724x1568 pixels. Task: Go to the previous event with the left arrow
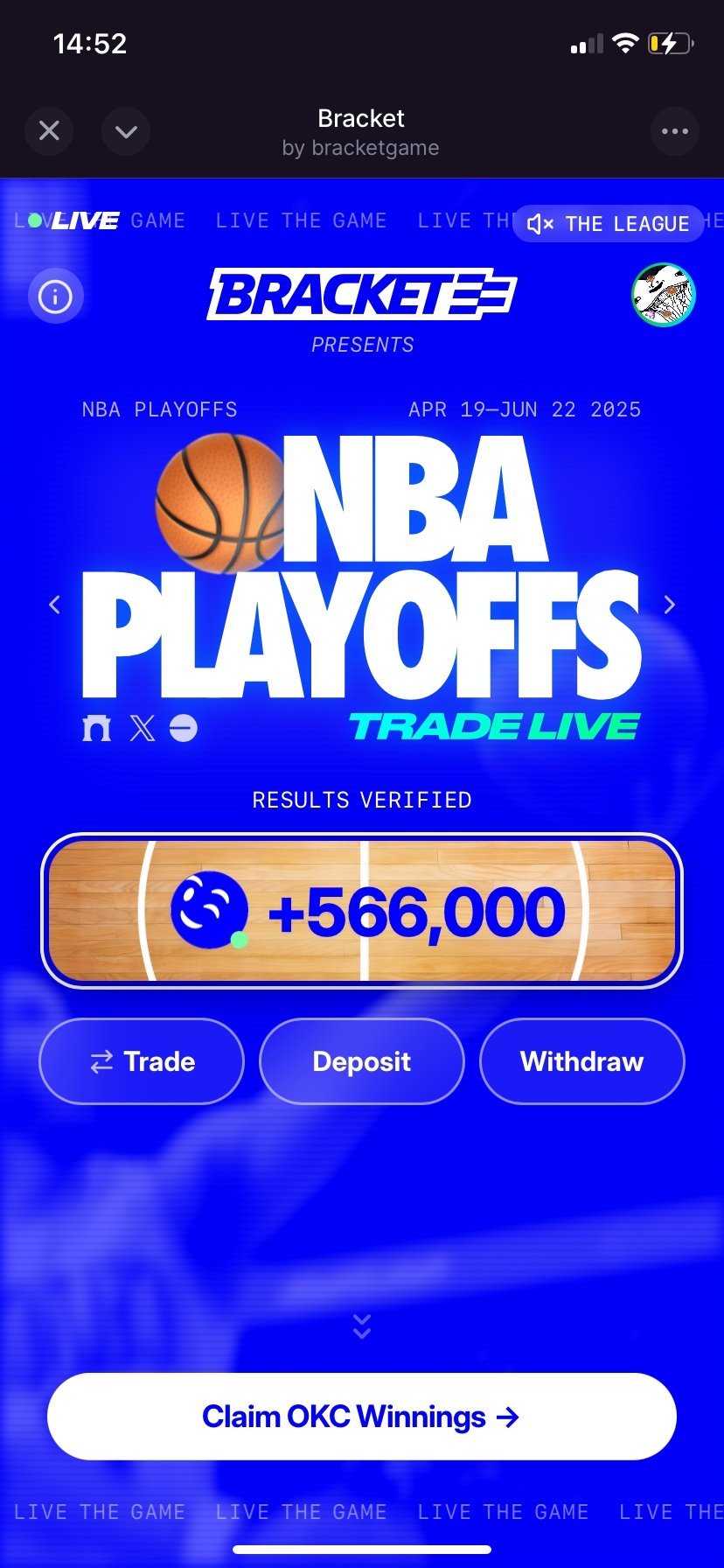pyautogui.click(x=55, y=605)
